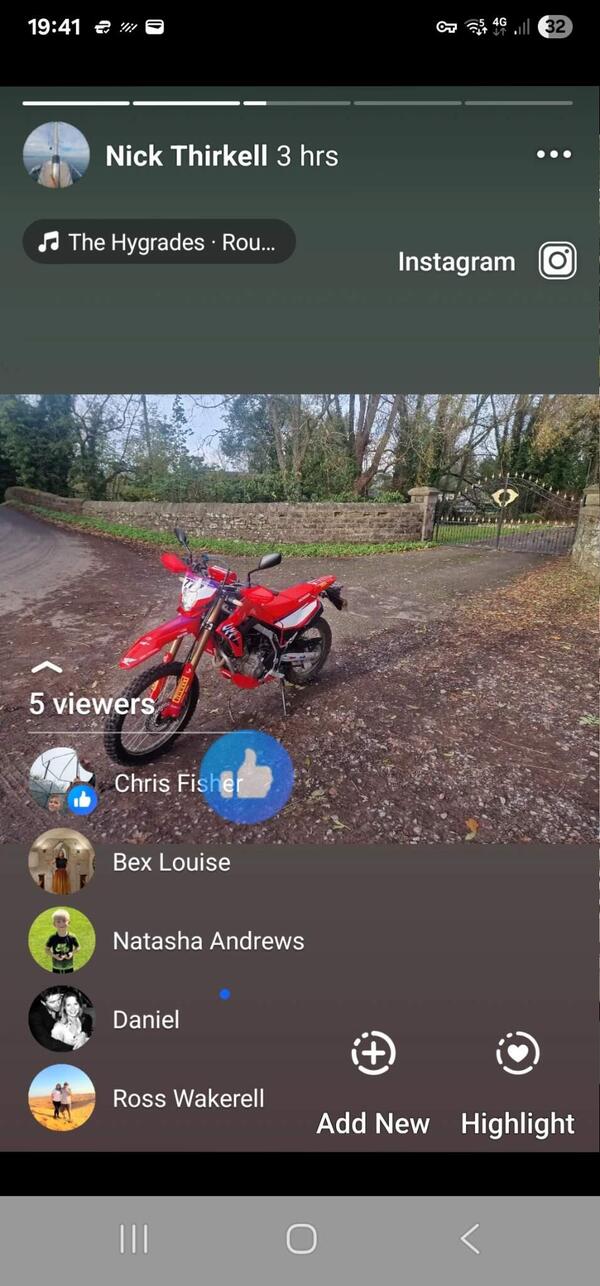Viewport: 600px width, 1286px height.
Task: Tap The Hygrades music chip
Action: (x=159, y=242)
